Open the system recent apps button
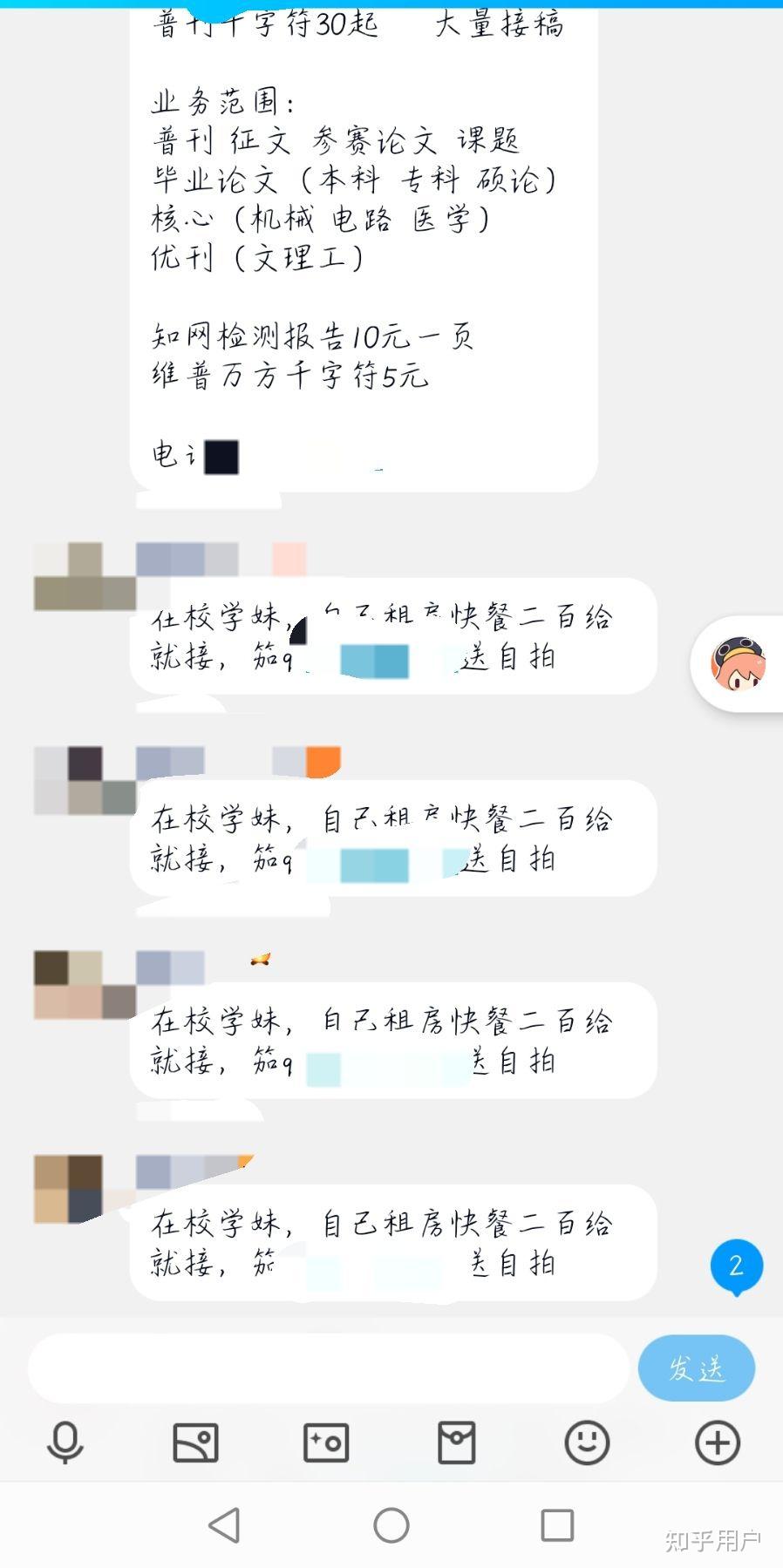The width and height of the screenshot is (783, 1568). 557,1525
